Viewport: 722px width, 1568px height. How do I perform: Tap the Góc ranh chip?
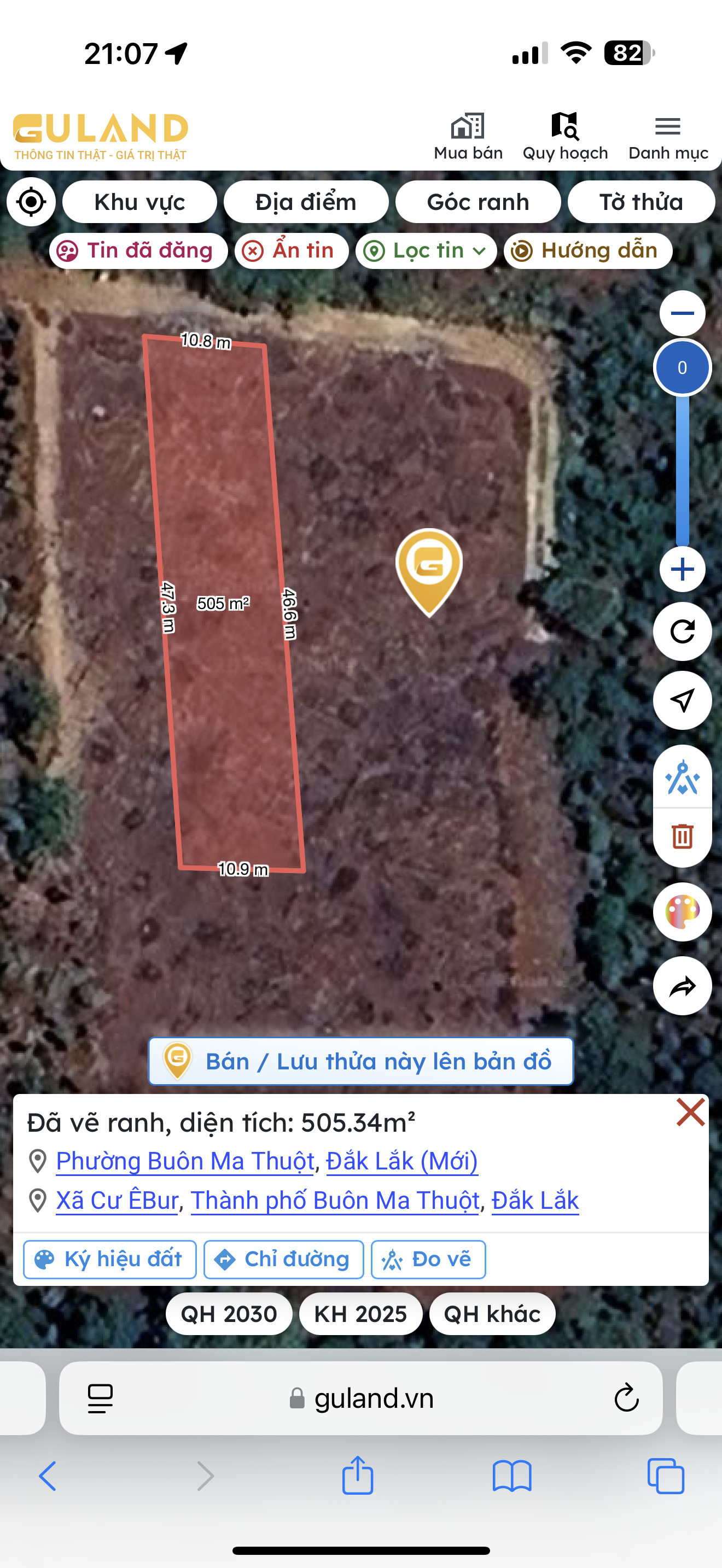click(x=478, y=202)
